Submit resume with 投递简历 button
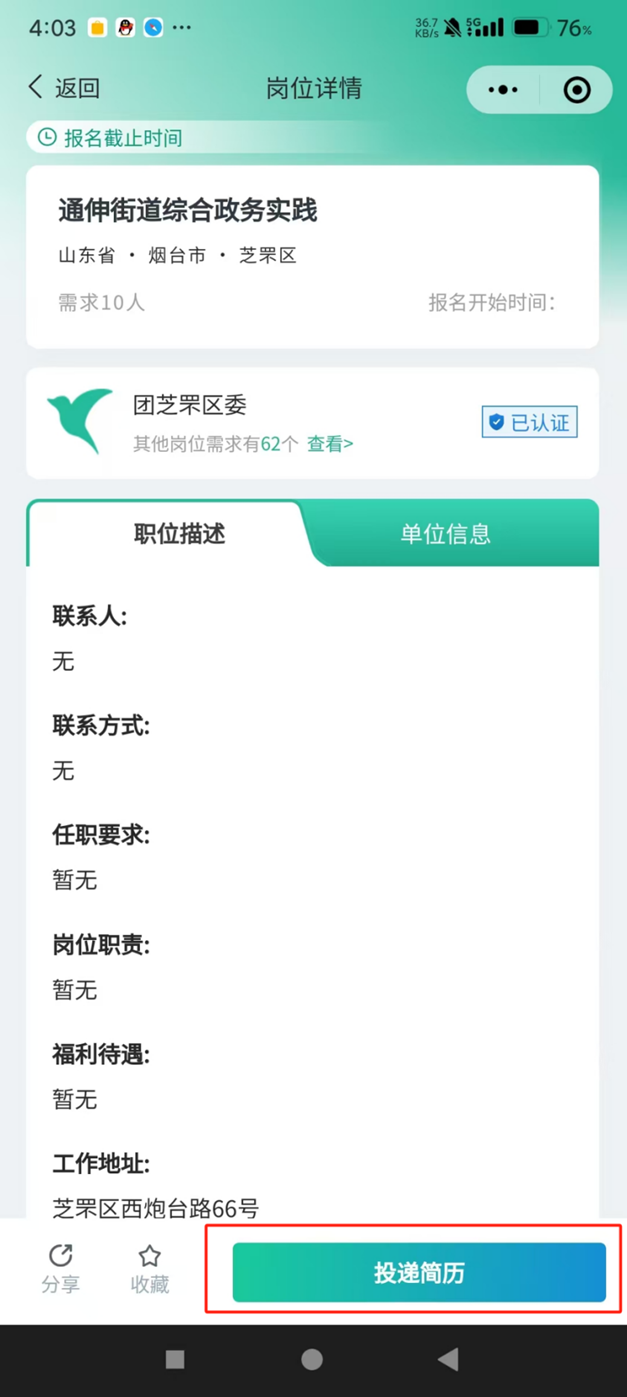 419,1272
